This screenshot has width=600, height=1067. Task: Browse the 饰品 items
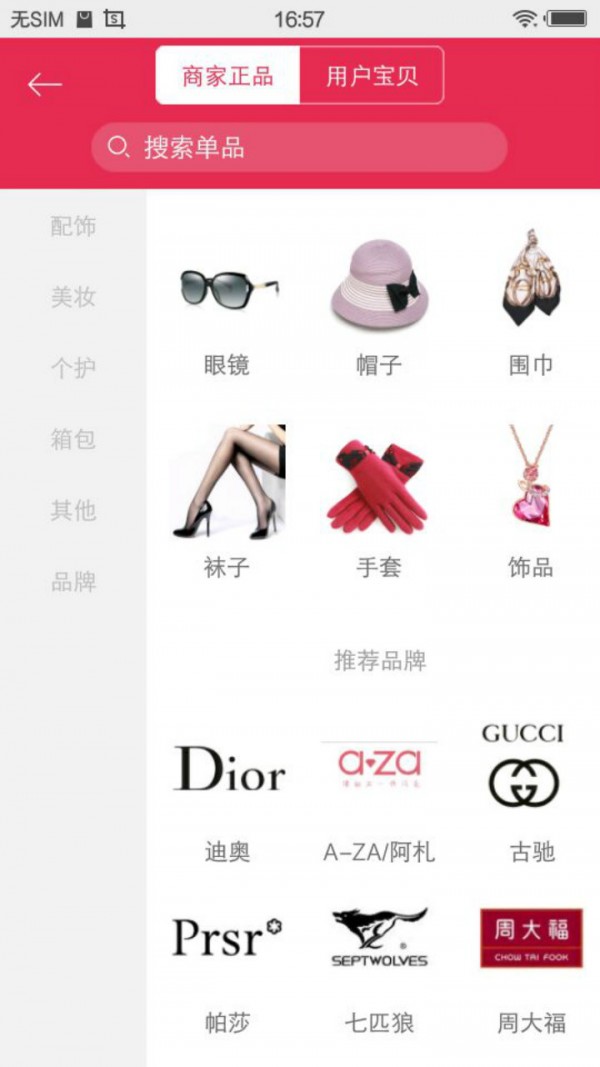click(x=531, y=500)
